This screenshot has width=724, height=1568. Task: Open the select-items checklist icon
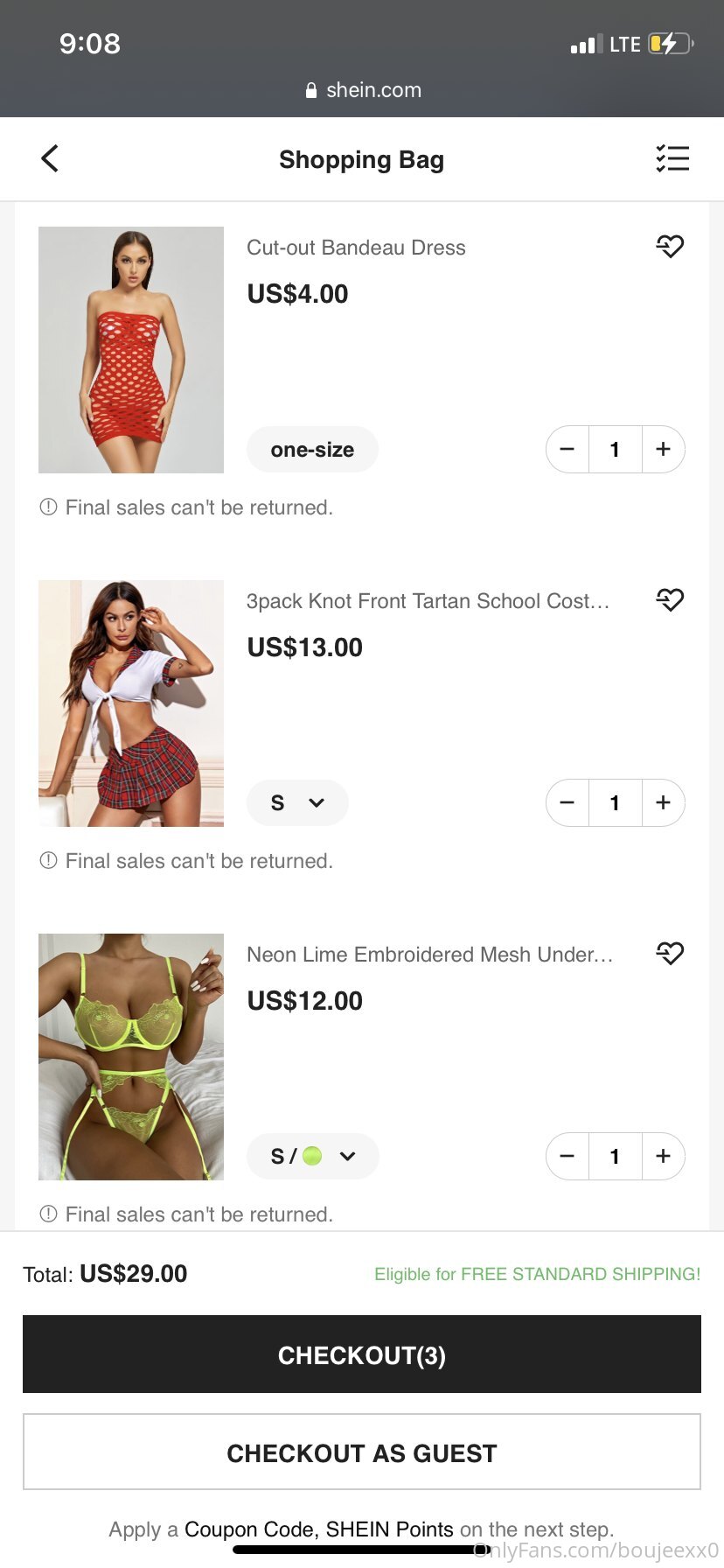(672, 158)
